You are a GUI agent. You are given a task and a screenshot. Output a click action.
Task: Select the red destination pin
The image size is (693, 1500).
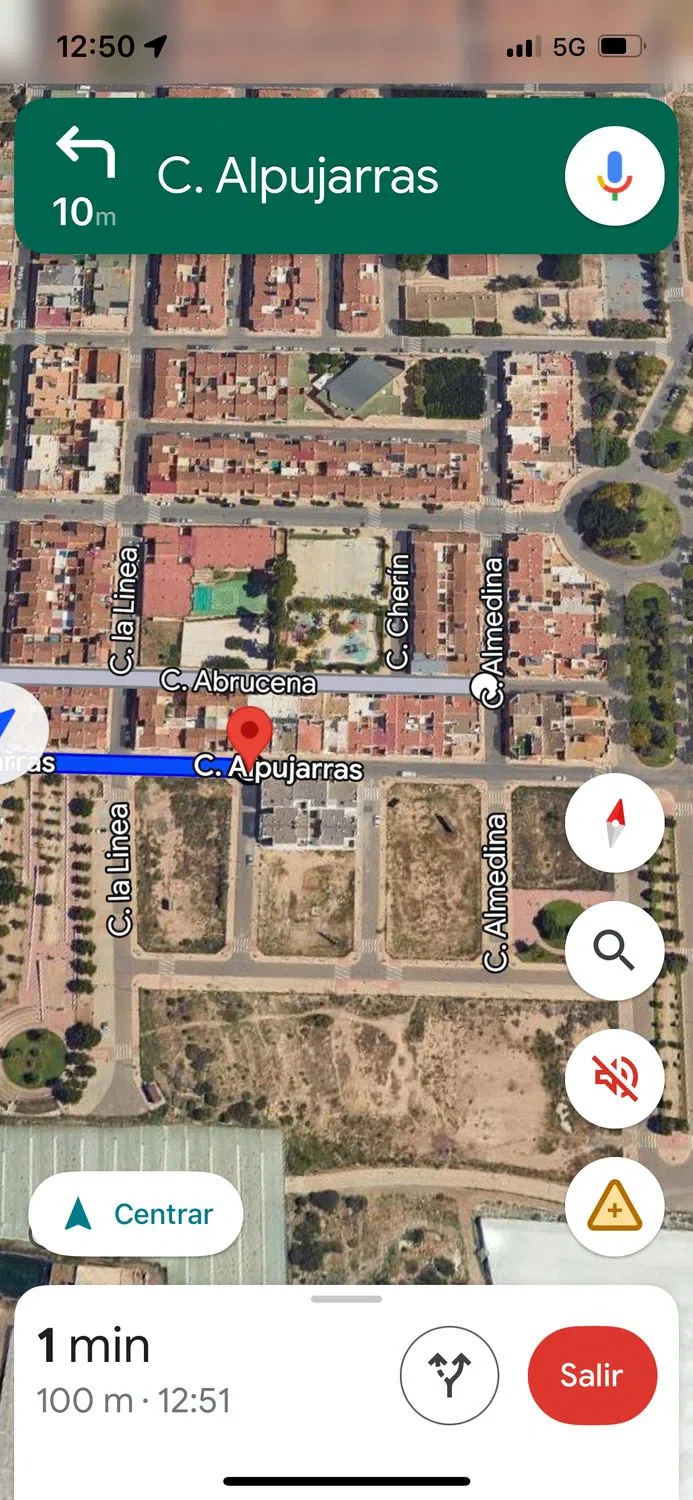(248, 735)
